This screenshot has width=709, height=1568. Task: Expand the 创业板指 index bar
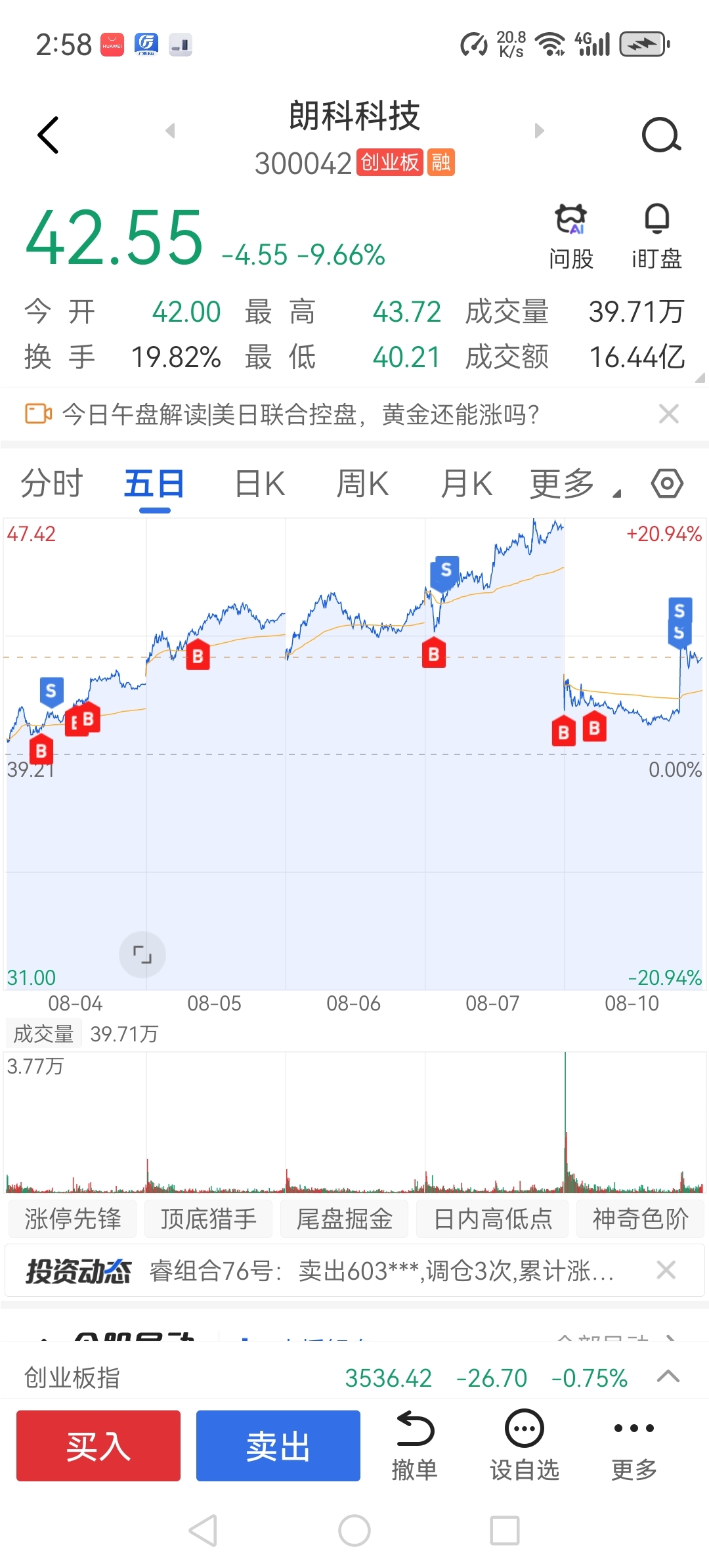(668, 1376)
